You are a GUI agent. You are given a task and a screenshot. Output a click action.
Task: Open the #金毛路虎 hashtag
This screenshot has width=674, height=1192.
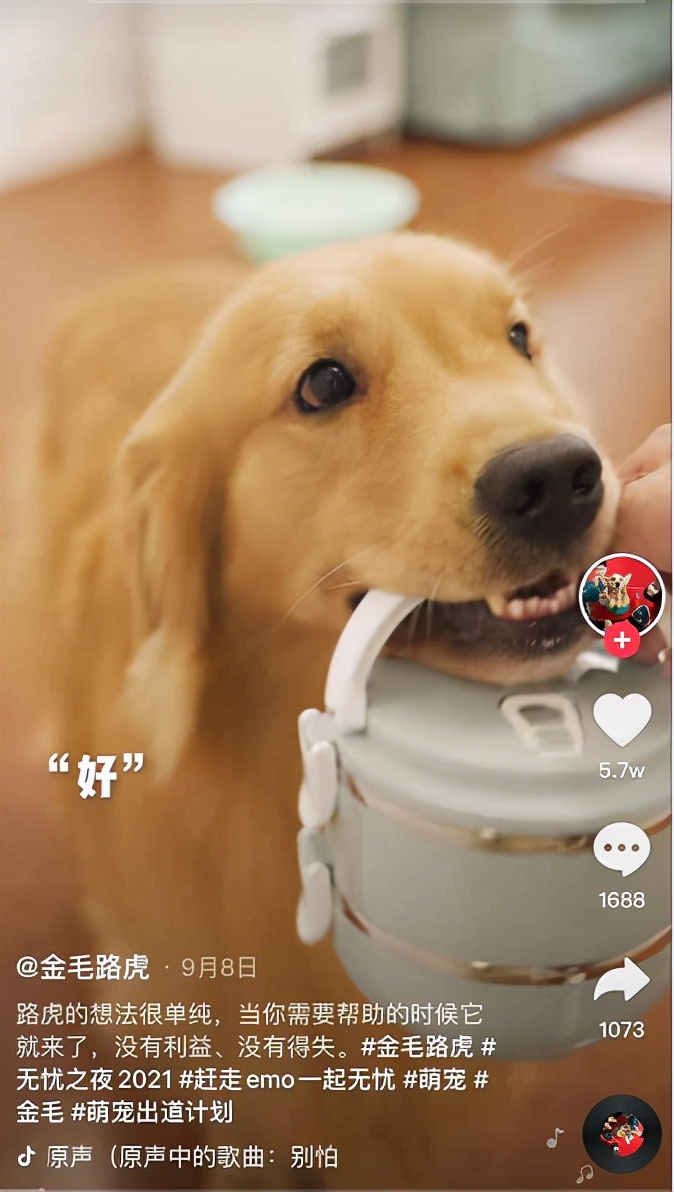[x=417, y=1047]
